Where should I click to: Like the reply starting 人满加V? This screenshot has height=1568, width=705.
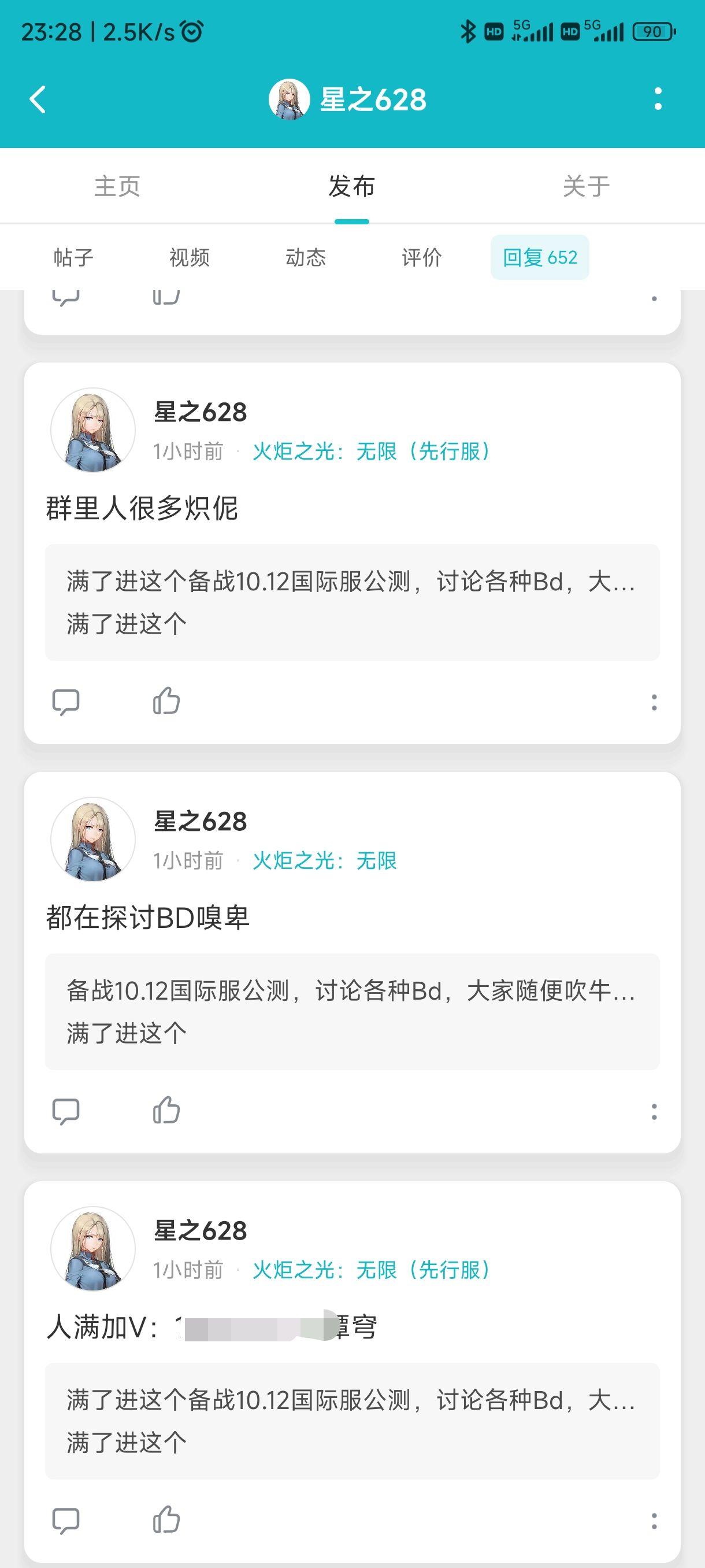(x=166, y=1521)
